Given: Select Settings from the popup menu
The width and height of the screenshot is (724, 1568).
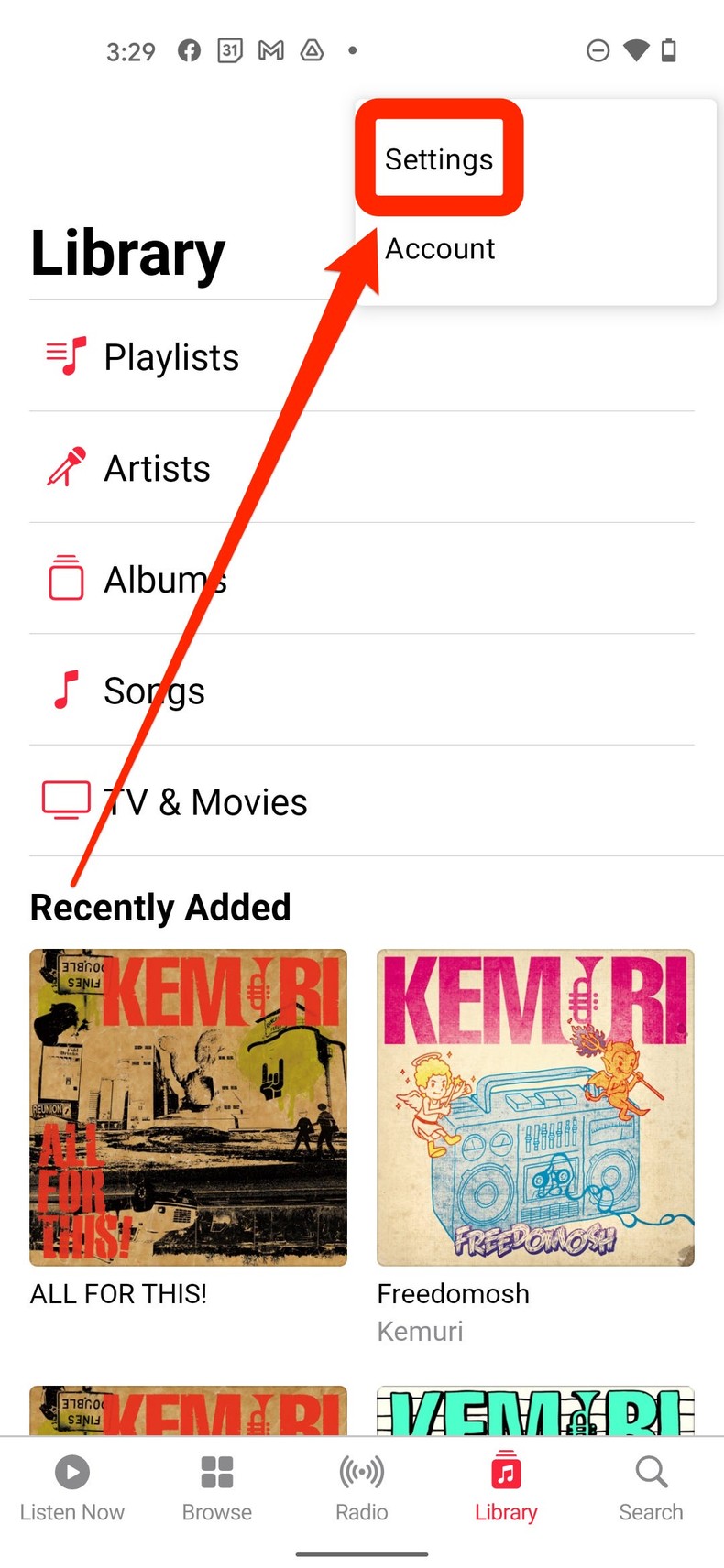Looking at the screenshot, I should (x=439, y=158).
